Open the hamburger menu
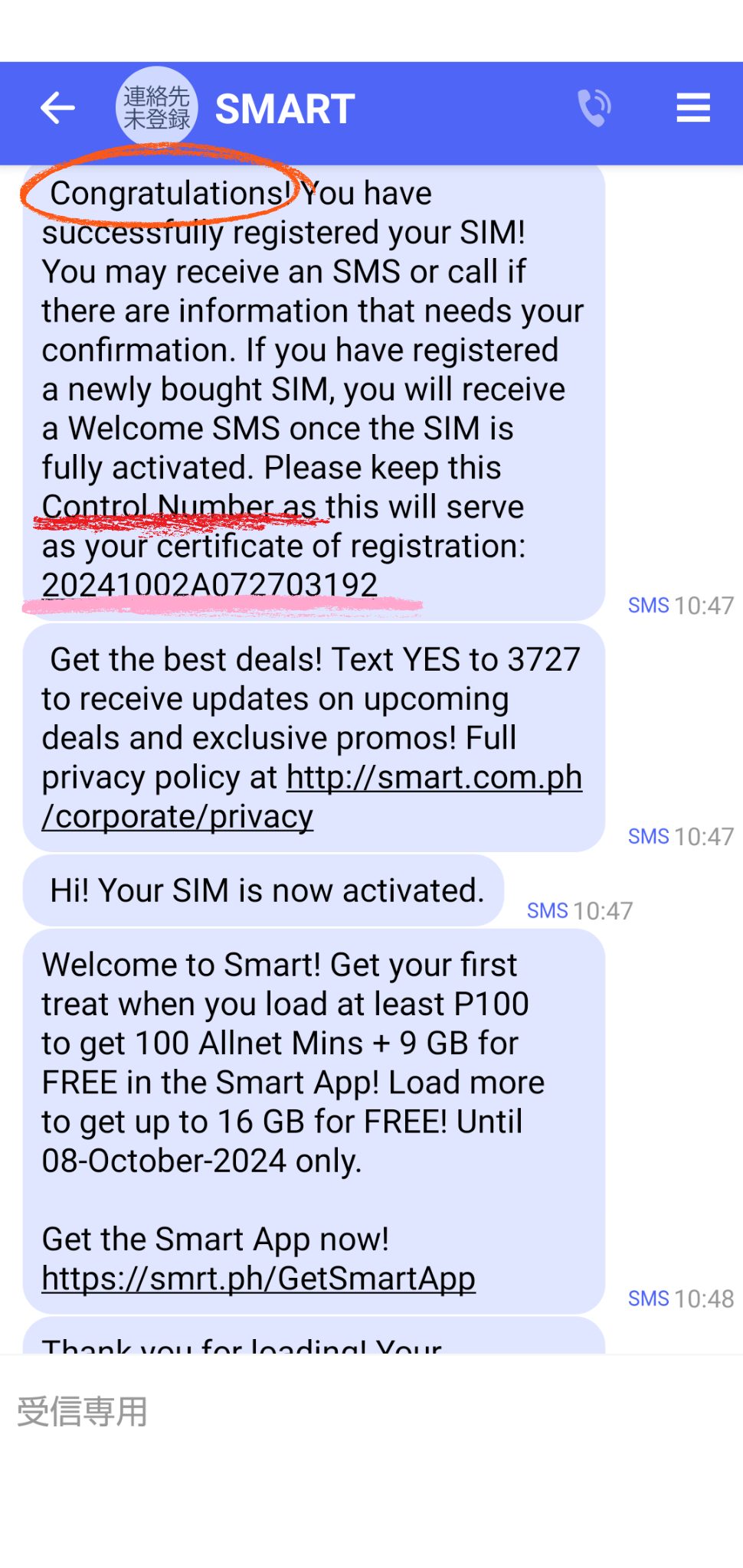743x1568 pixels. pyautogui.click(x=693, y=108)
